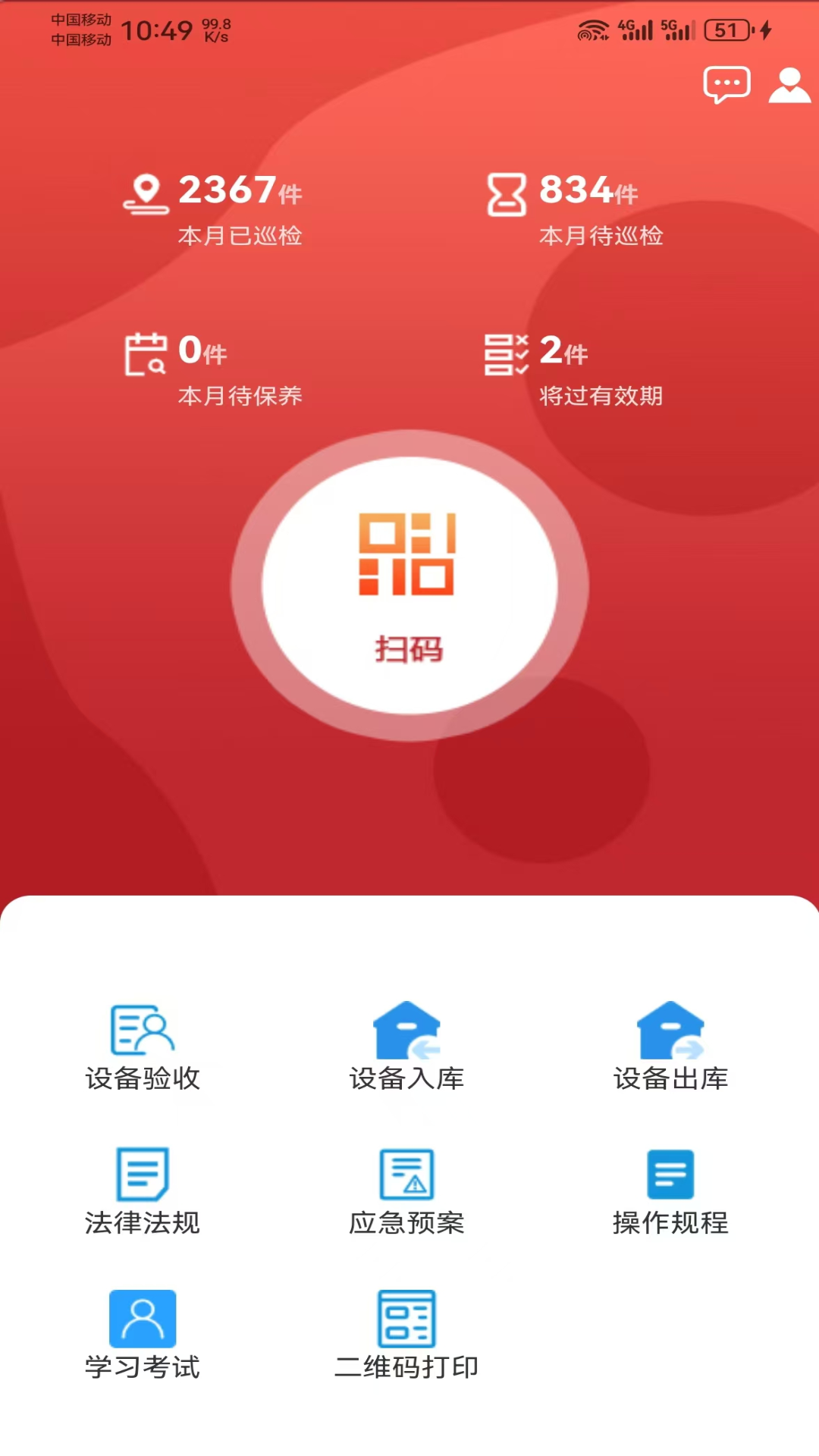This screenshot has height=1456, width=819.
Task: View 将过有效期 expiring items count
Action: [601, 394]
